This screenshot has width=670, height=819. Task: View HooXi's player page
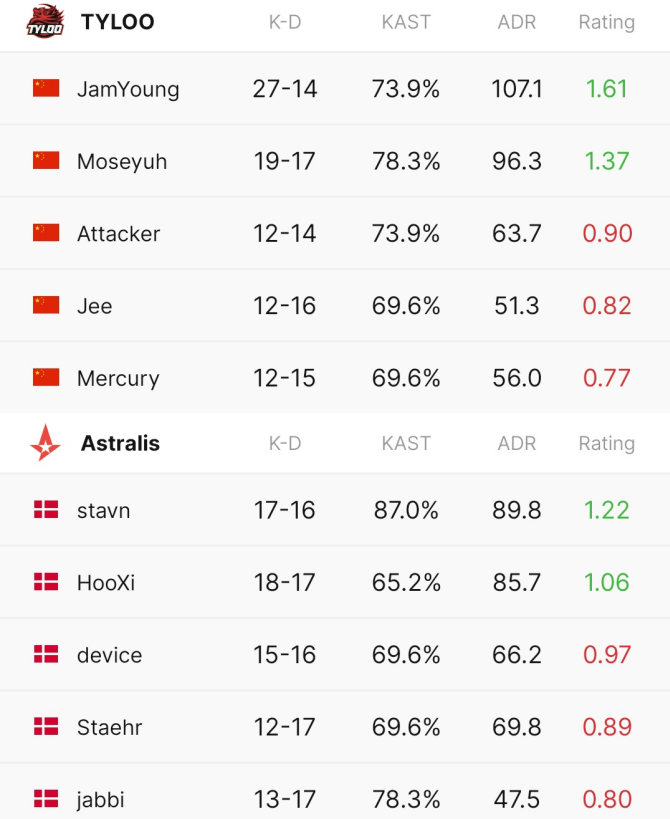pos(105,582)
